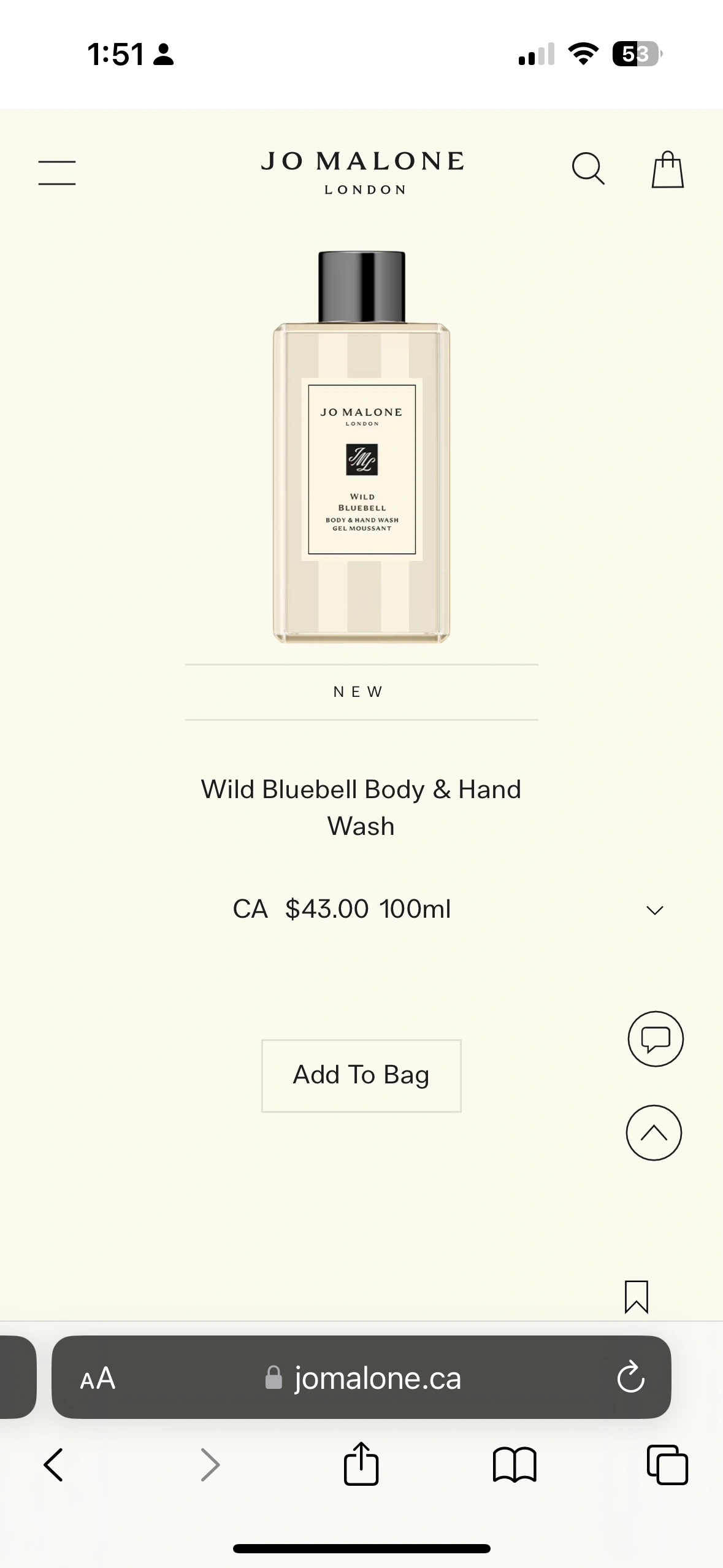Add Wild Bluebell wash to bag
The height and width of the screenshot is (1568, 723).
[x=361, y=1075]
